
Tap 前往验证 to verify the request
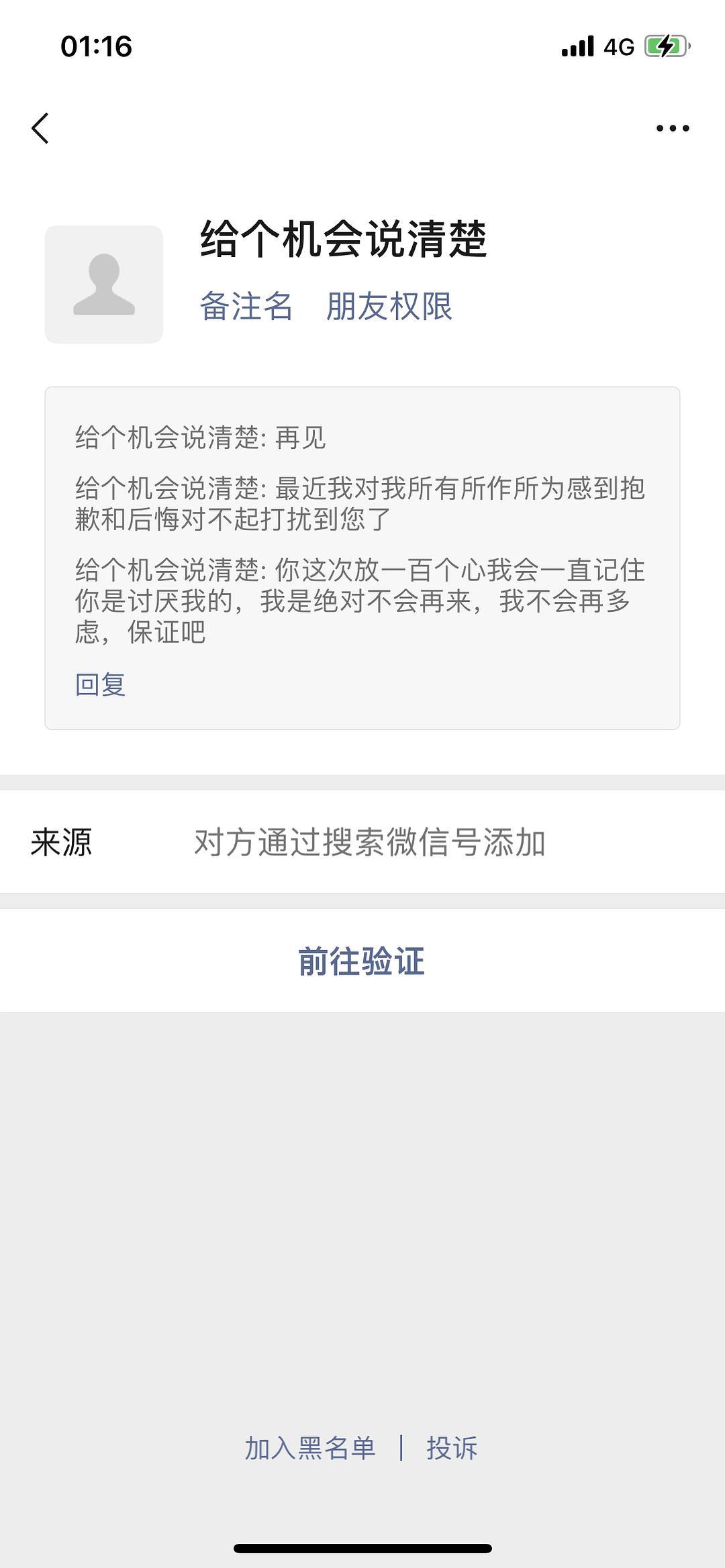tap(362, 961)
